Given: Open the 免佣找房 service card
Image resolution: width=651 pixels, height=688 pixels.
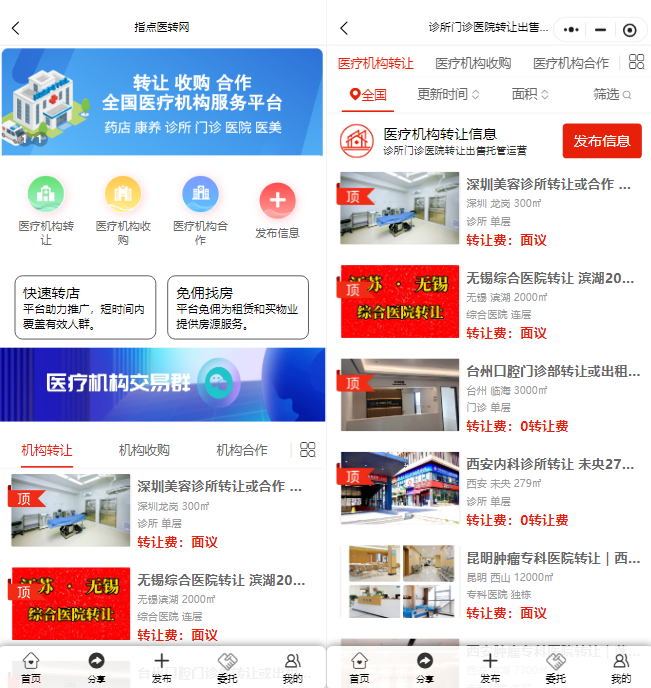Looking at the screenshot, I should coord(238,307).
